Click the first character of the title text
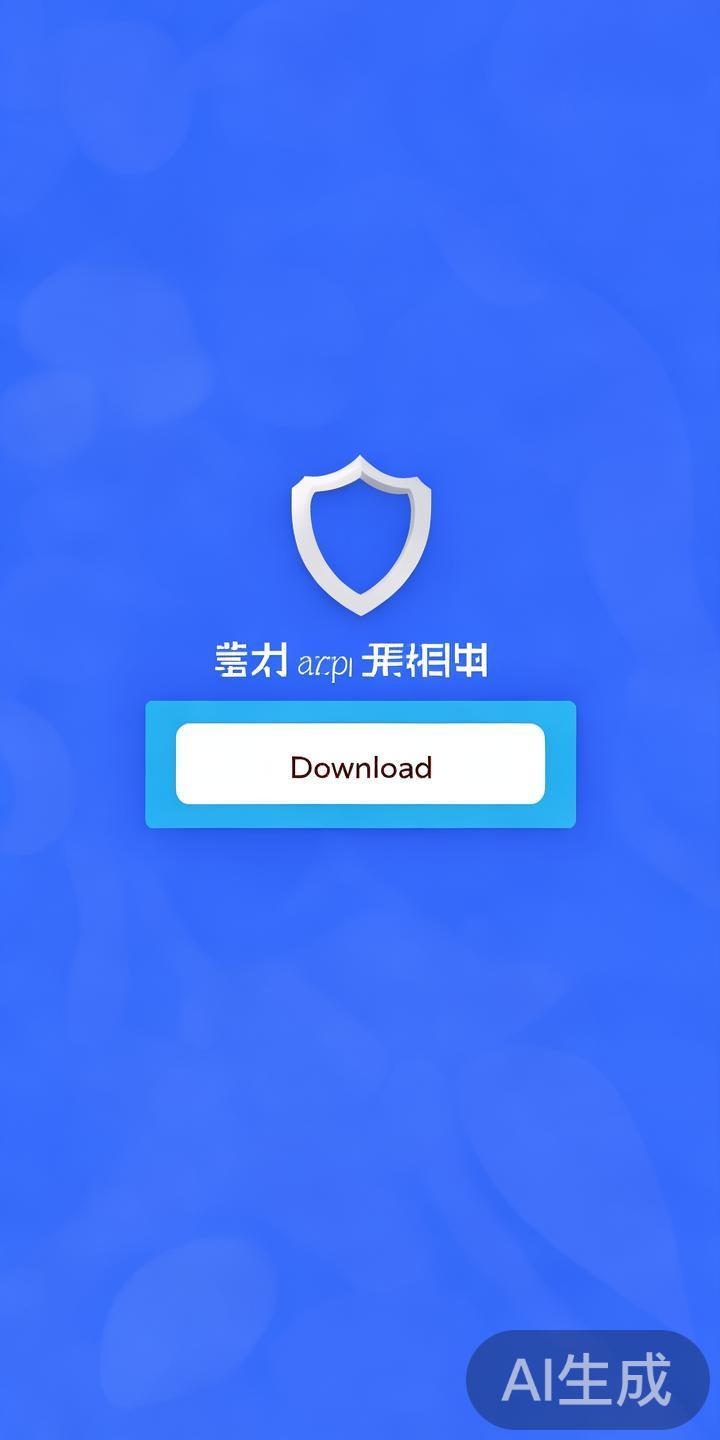720x1440 pixels. pos(230,658)
